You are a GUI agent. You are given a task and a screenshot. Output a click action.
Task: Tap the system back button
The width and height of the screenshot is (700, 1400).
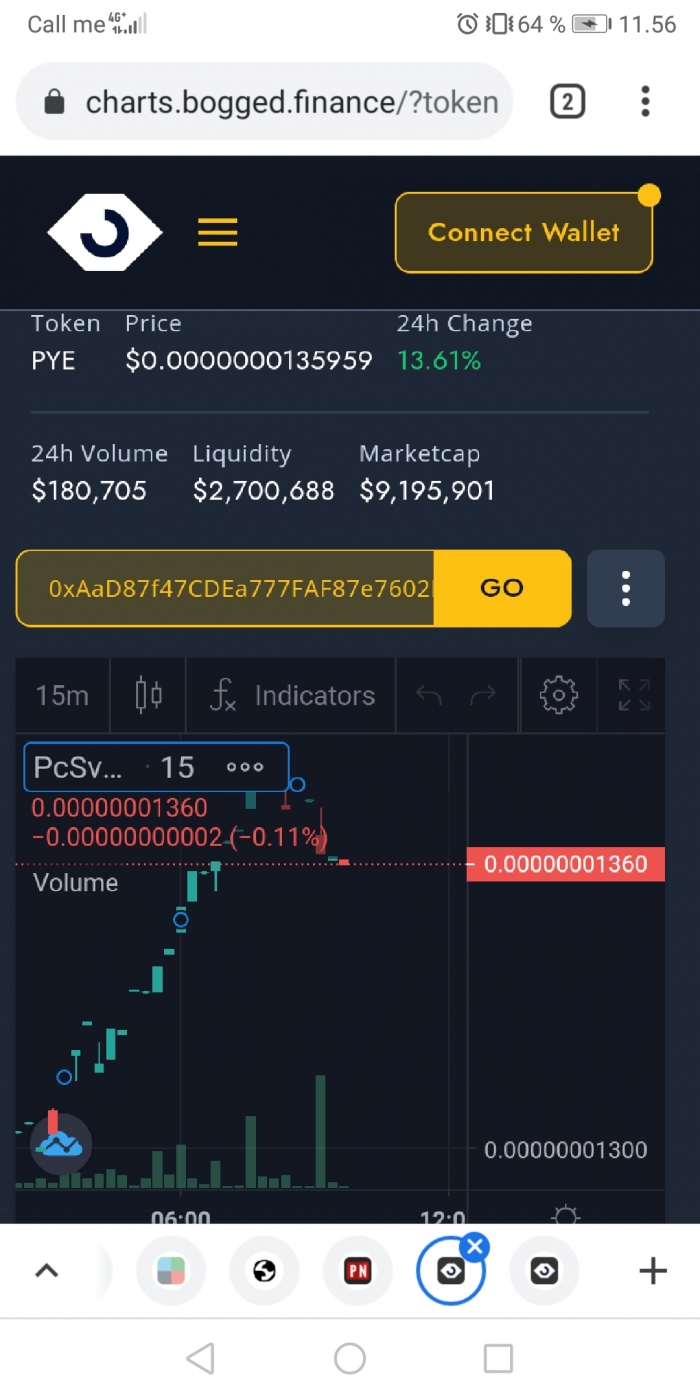pos(200,1358)
